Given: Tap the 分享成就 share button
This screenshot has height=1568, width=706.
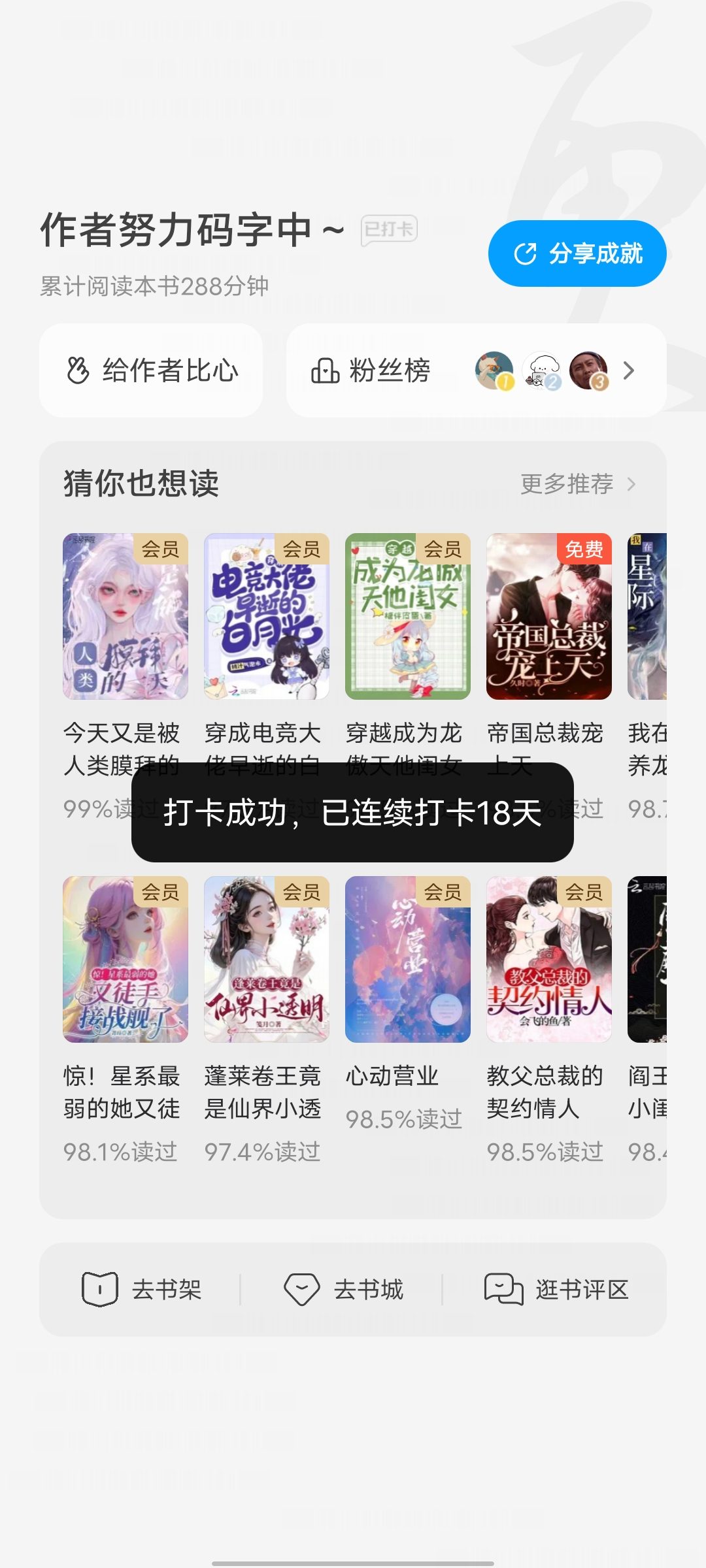Looking at the screenshot, I should click(577, 253).
